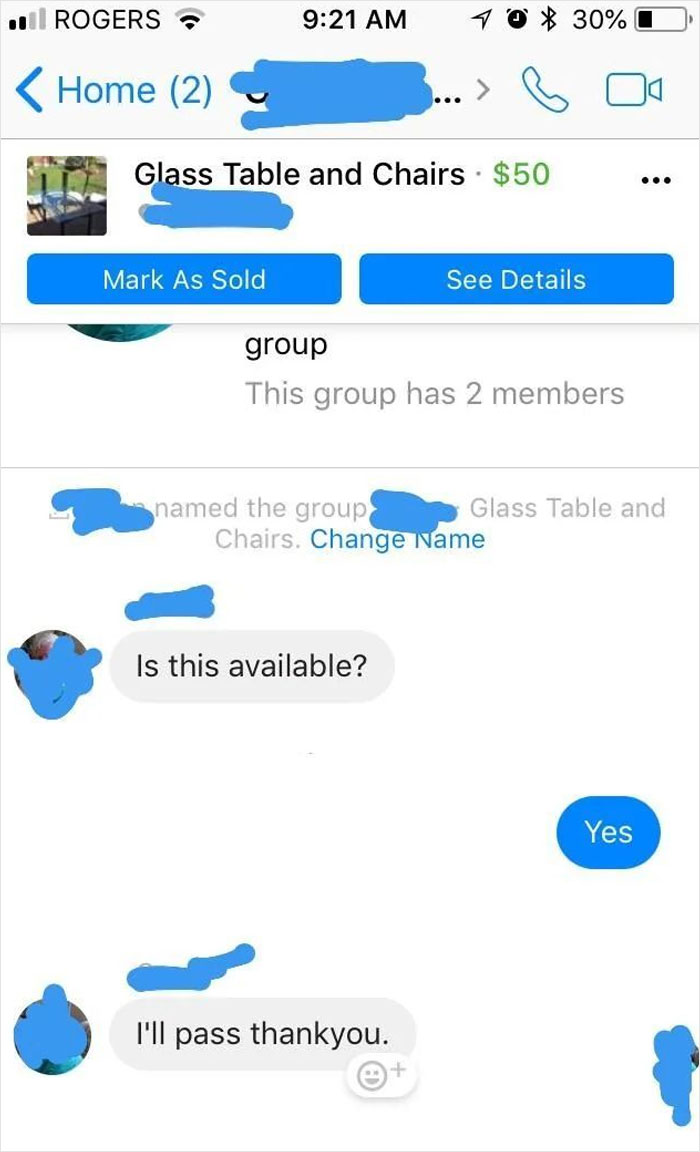700x1152 pixels.
Task: Tap See Details for the listing
Action: tap(516, 279)
